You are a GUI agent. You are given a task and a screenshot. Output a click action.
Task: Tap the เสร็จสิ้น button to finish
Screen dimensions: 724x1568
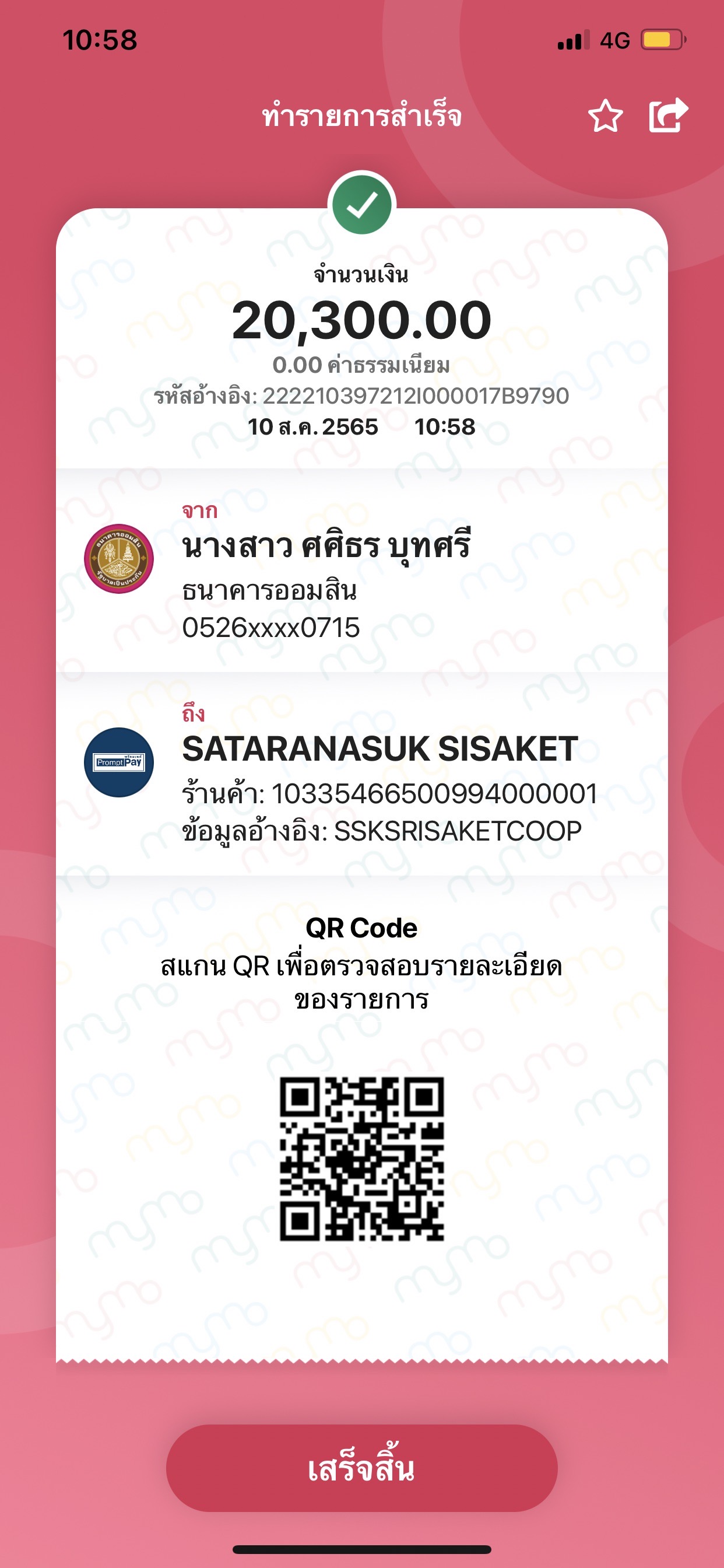[362, 1468]
